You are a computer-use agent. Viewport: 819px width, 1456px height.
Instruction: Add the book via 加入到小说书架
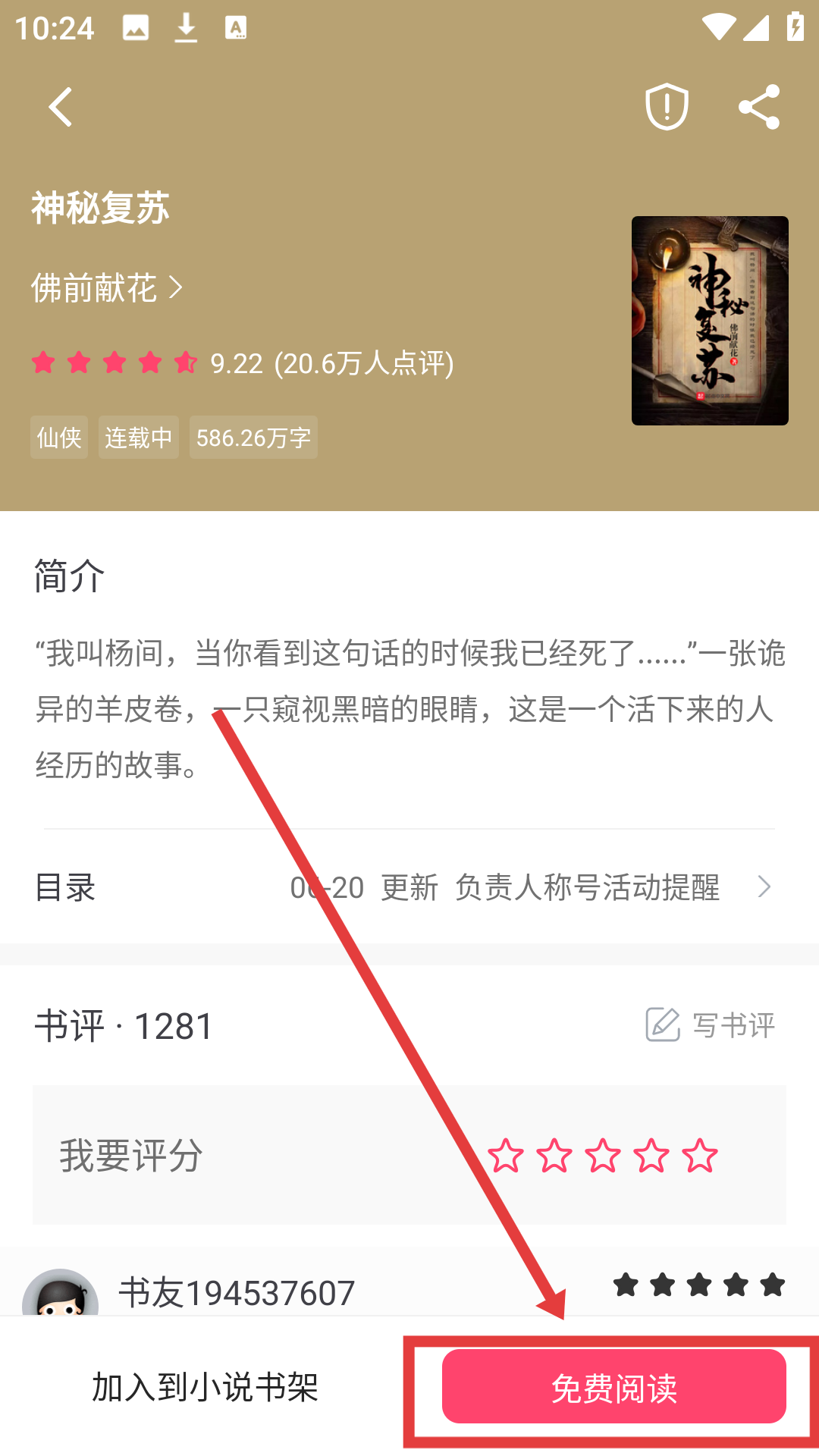tap(205, 1388)
